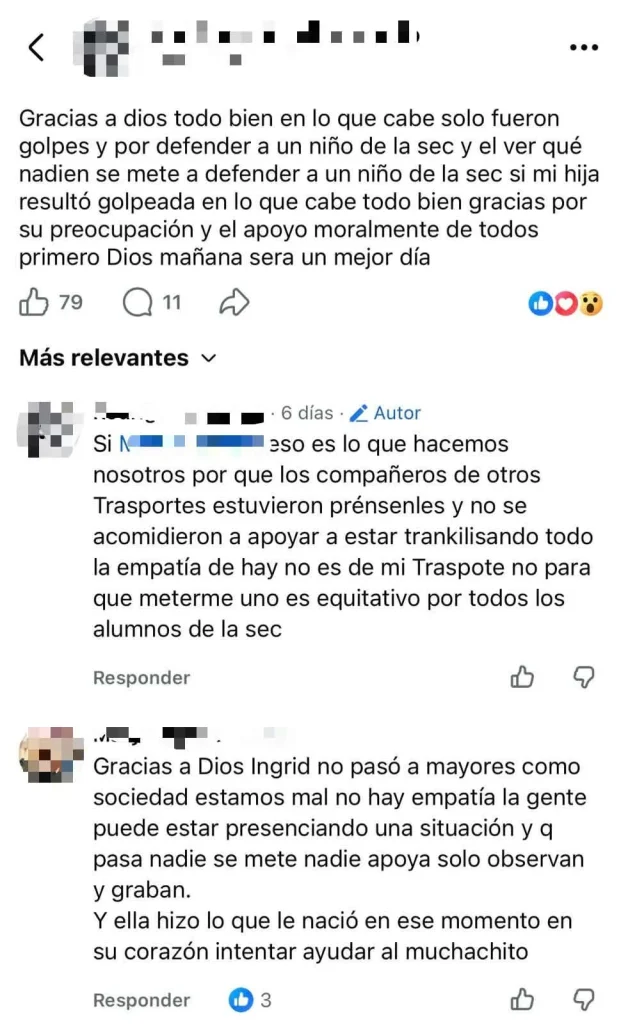Thumbs up the Autor's comment
This screenshot has width=621, height=1024.
(x=522, y=677)
